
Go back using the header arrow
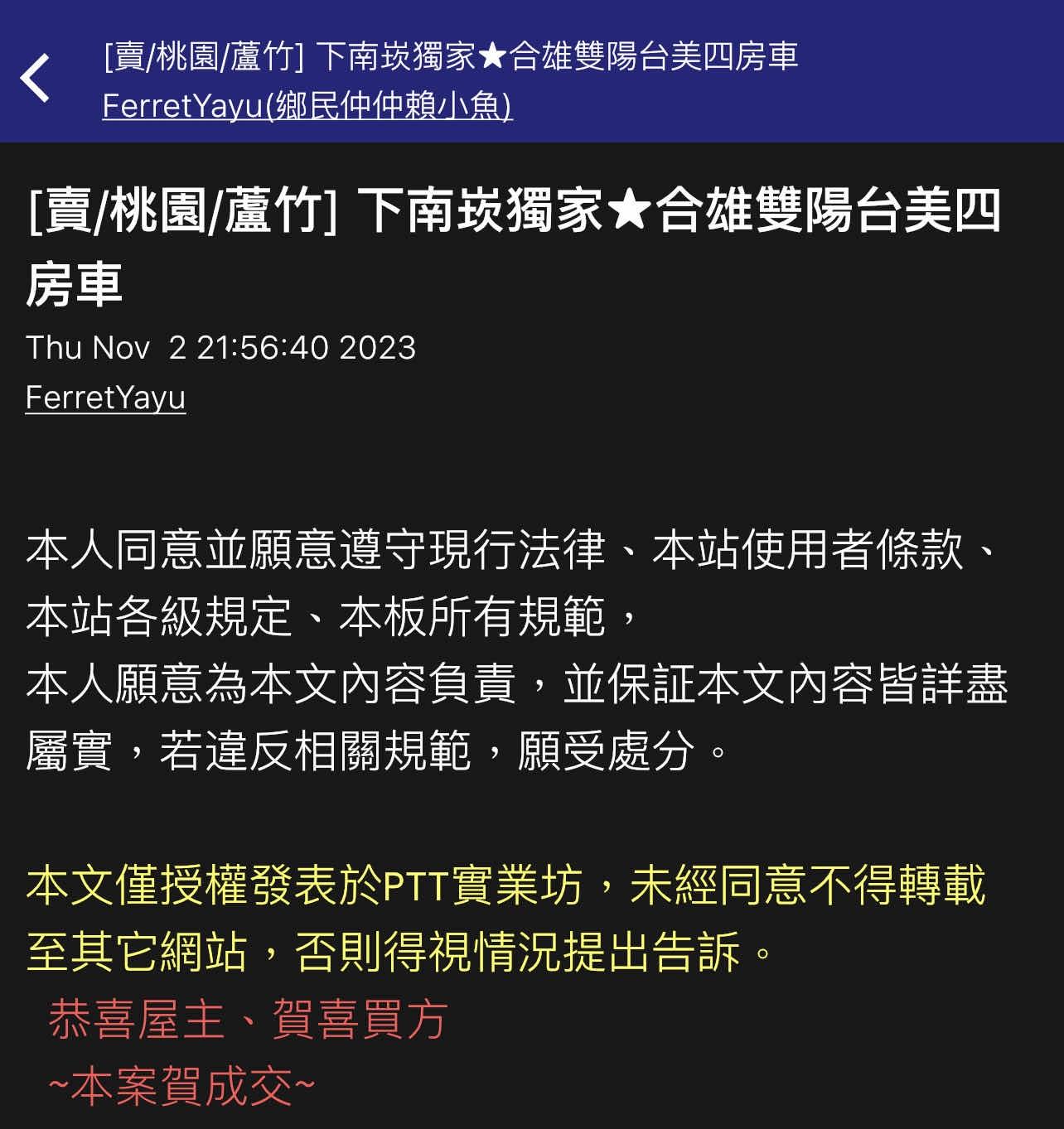click(36, 78)
